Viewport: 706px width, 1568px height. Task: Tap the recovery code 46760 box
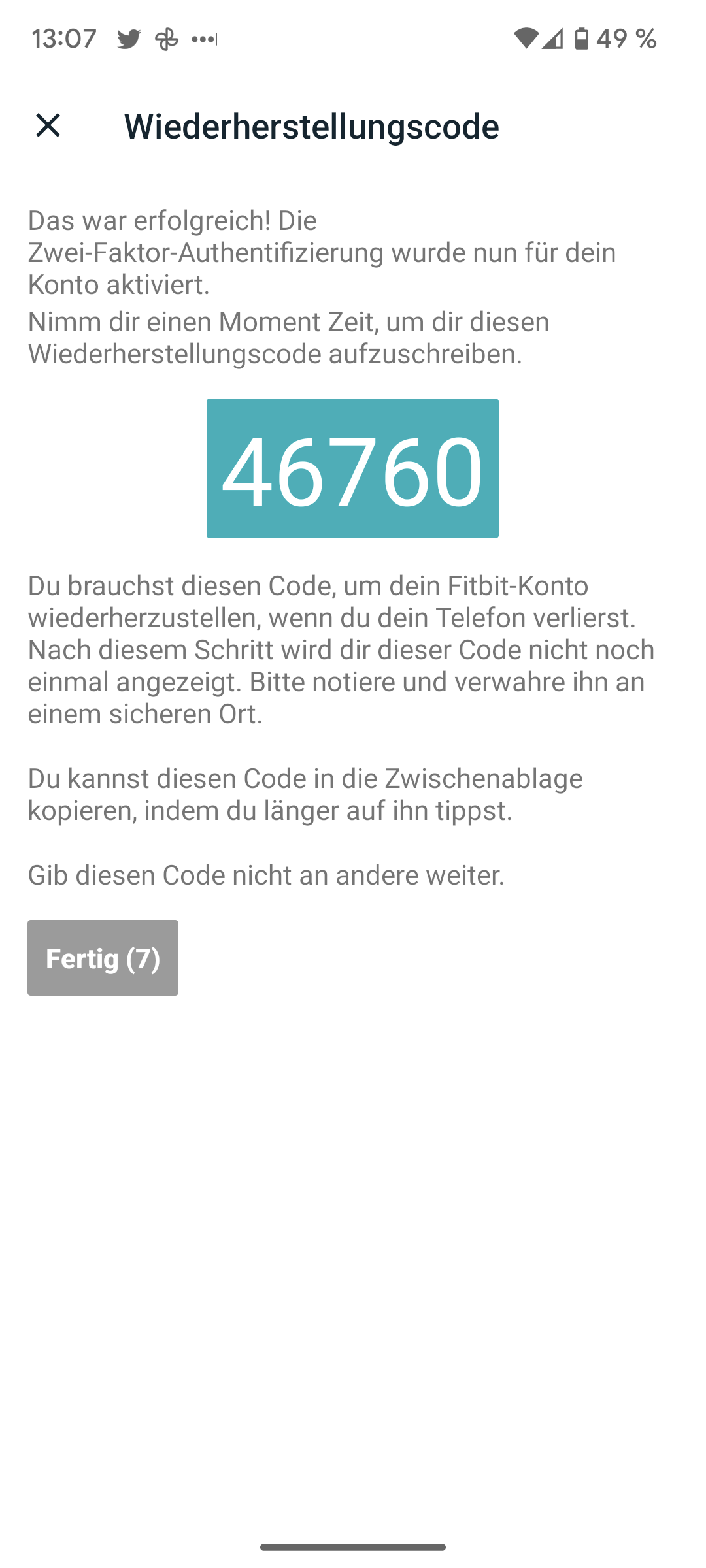[352, 468]
